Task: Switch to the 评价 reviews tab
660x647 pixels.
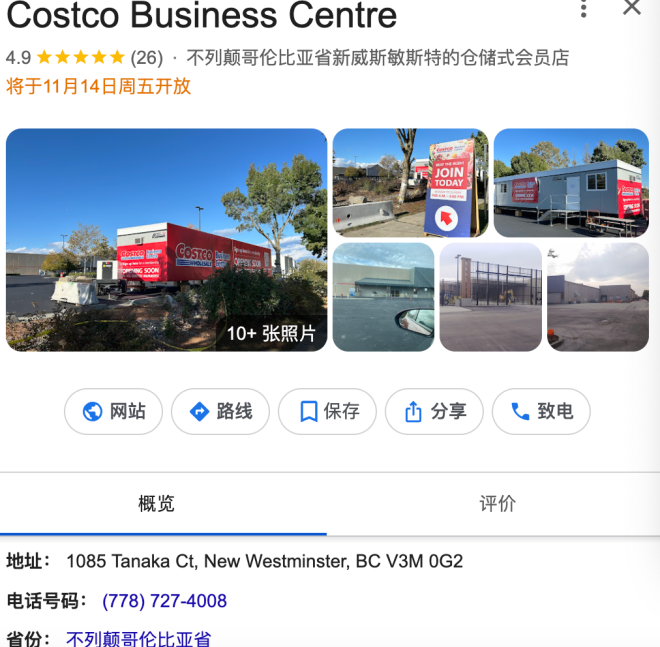Action: [x=497, y=504]
